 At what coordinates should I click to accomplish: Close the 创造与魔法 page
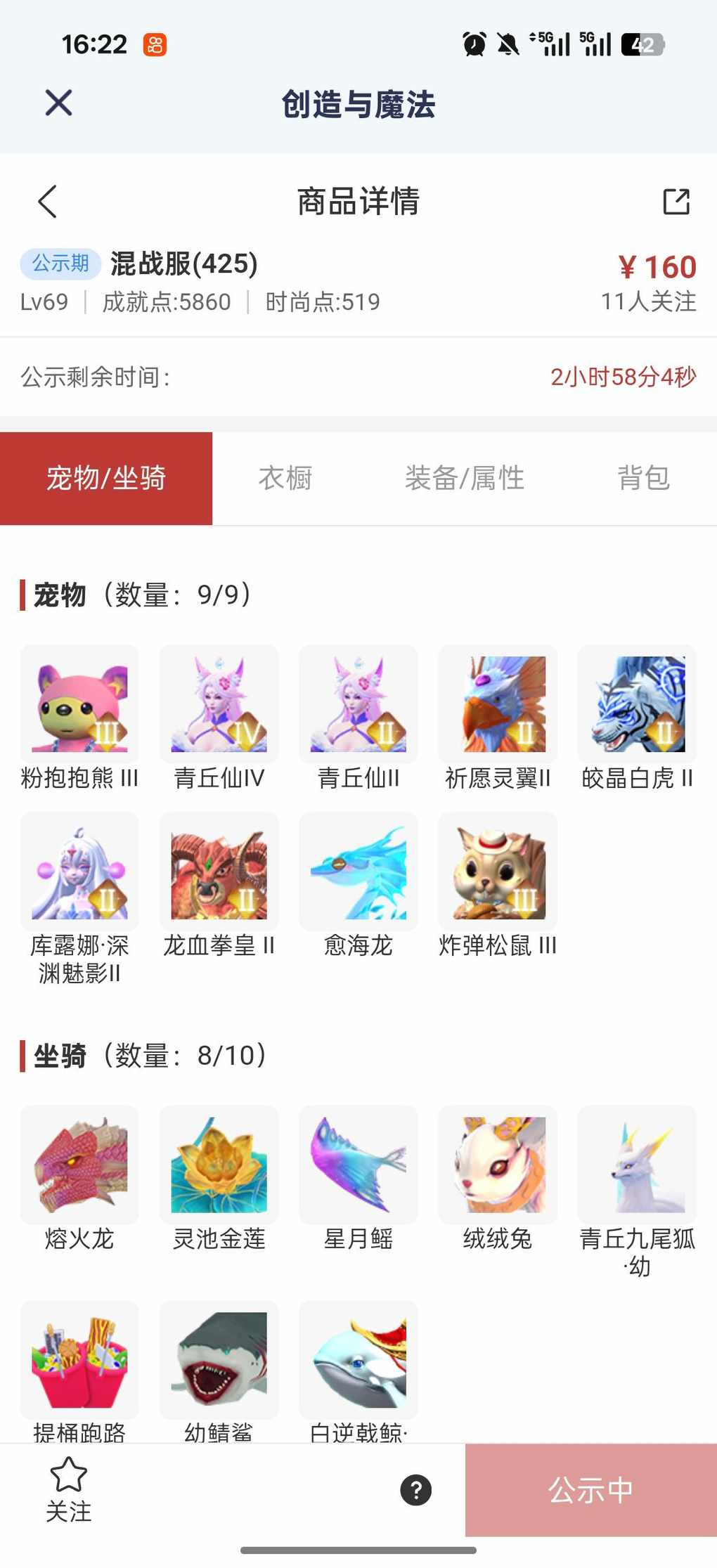(58, 103)
